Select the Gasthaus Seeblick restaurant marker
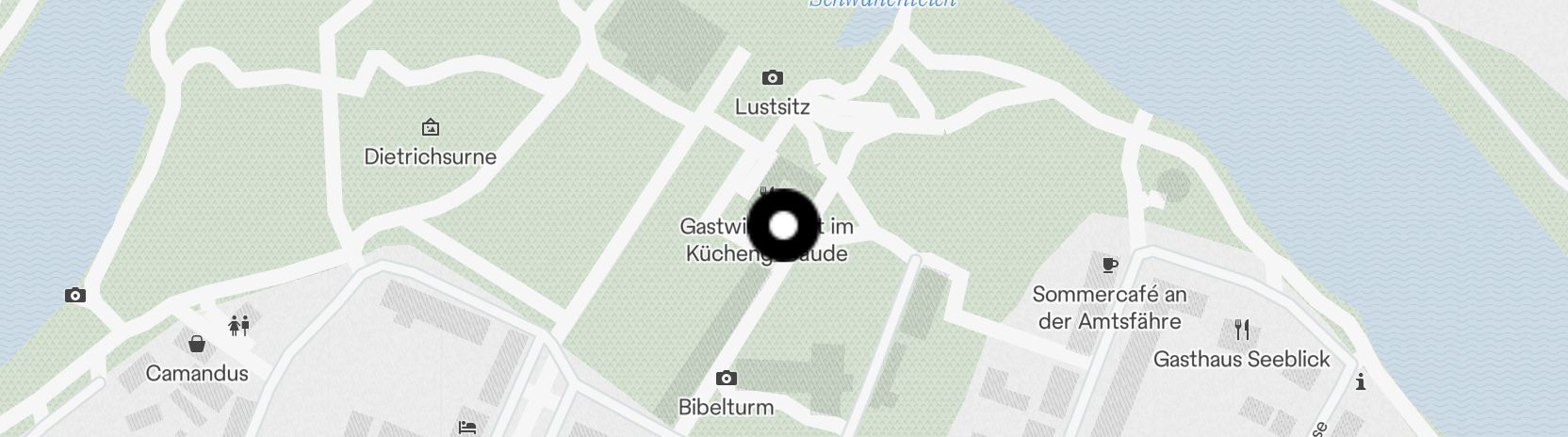1568x437 pixels. (1242, 330)
